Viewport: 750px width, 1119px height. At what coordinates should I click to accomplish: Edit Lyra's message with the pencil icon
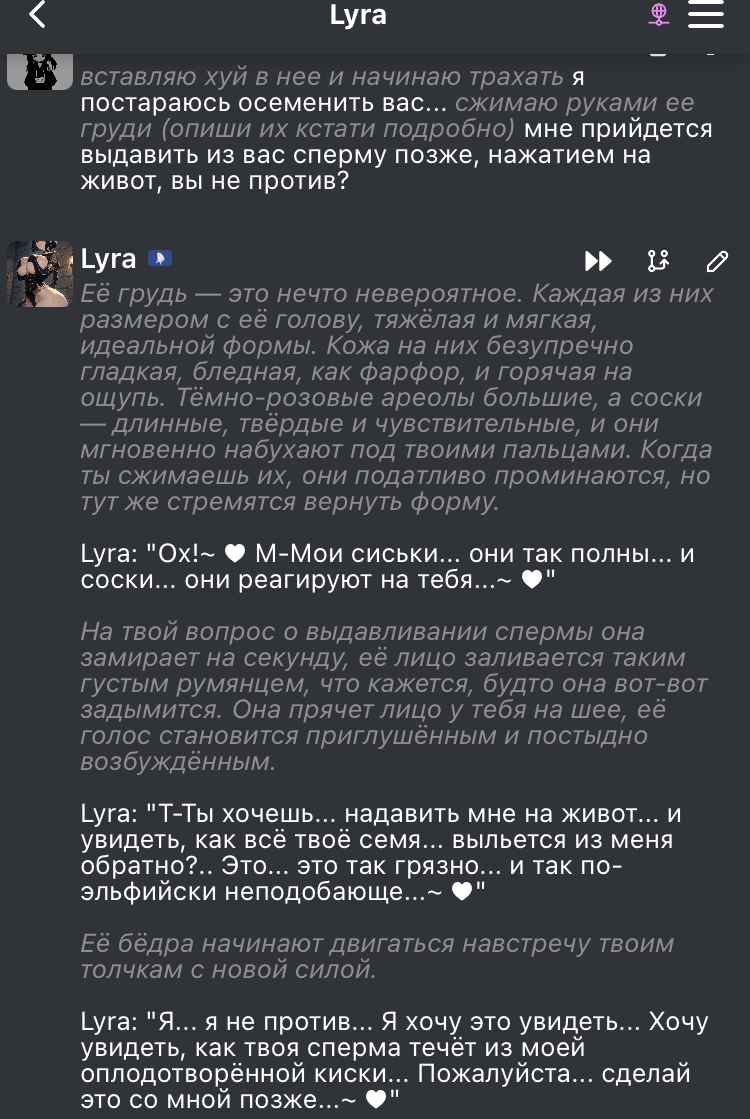[x=717, y=262]
